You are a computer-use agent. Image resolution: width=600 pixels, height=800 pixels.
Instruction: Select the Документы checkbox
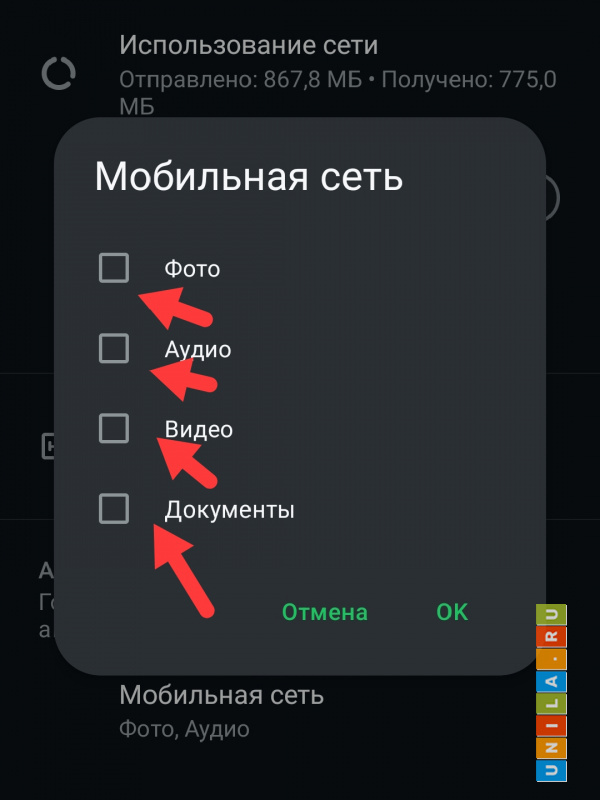tap(114, 510)
